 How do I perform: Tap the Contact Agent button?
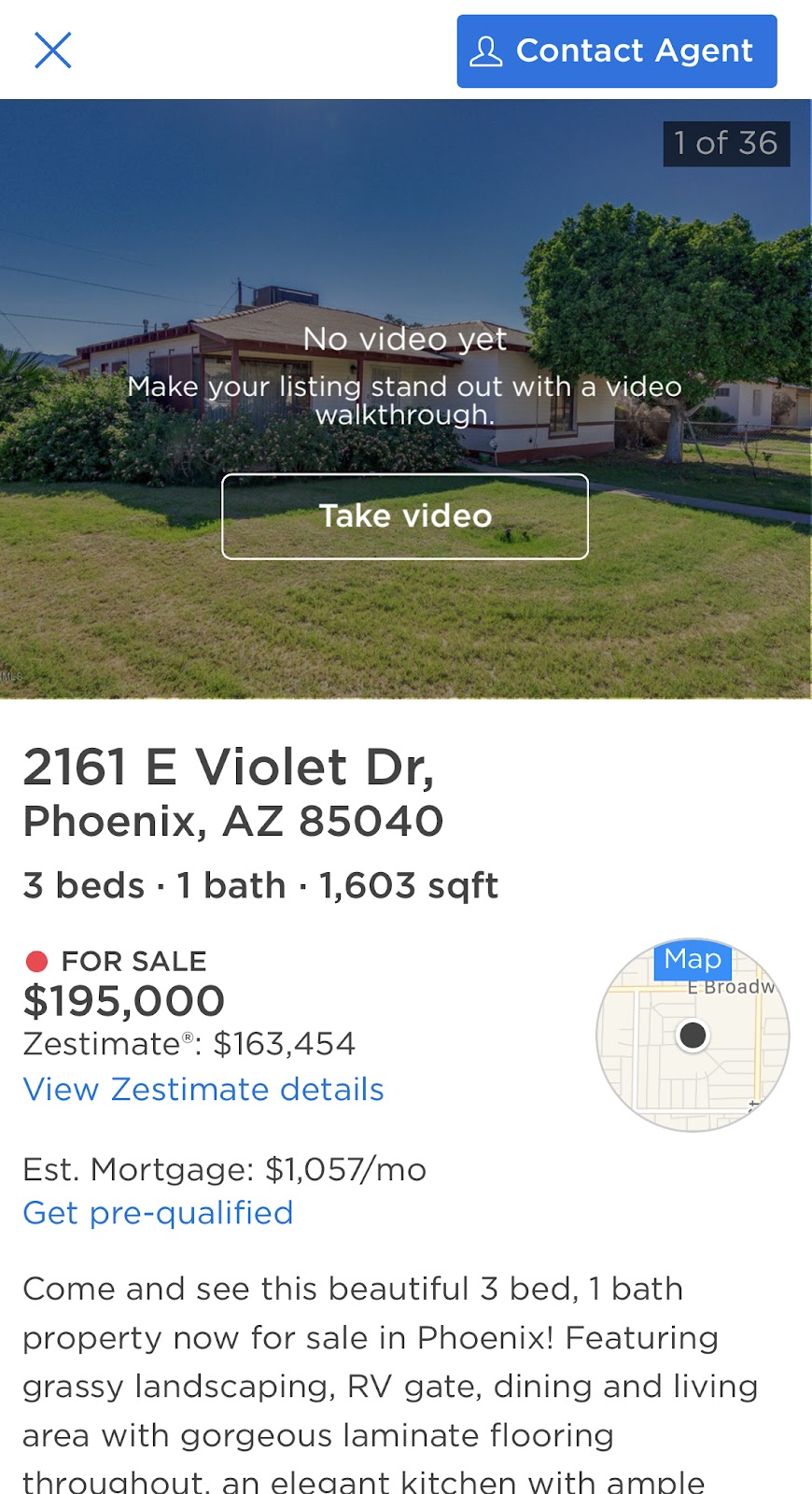click(x=616, y=51)
